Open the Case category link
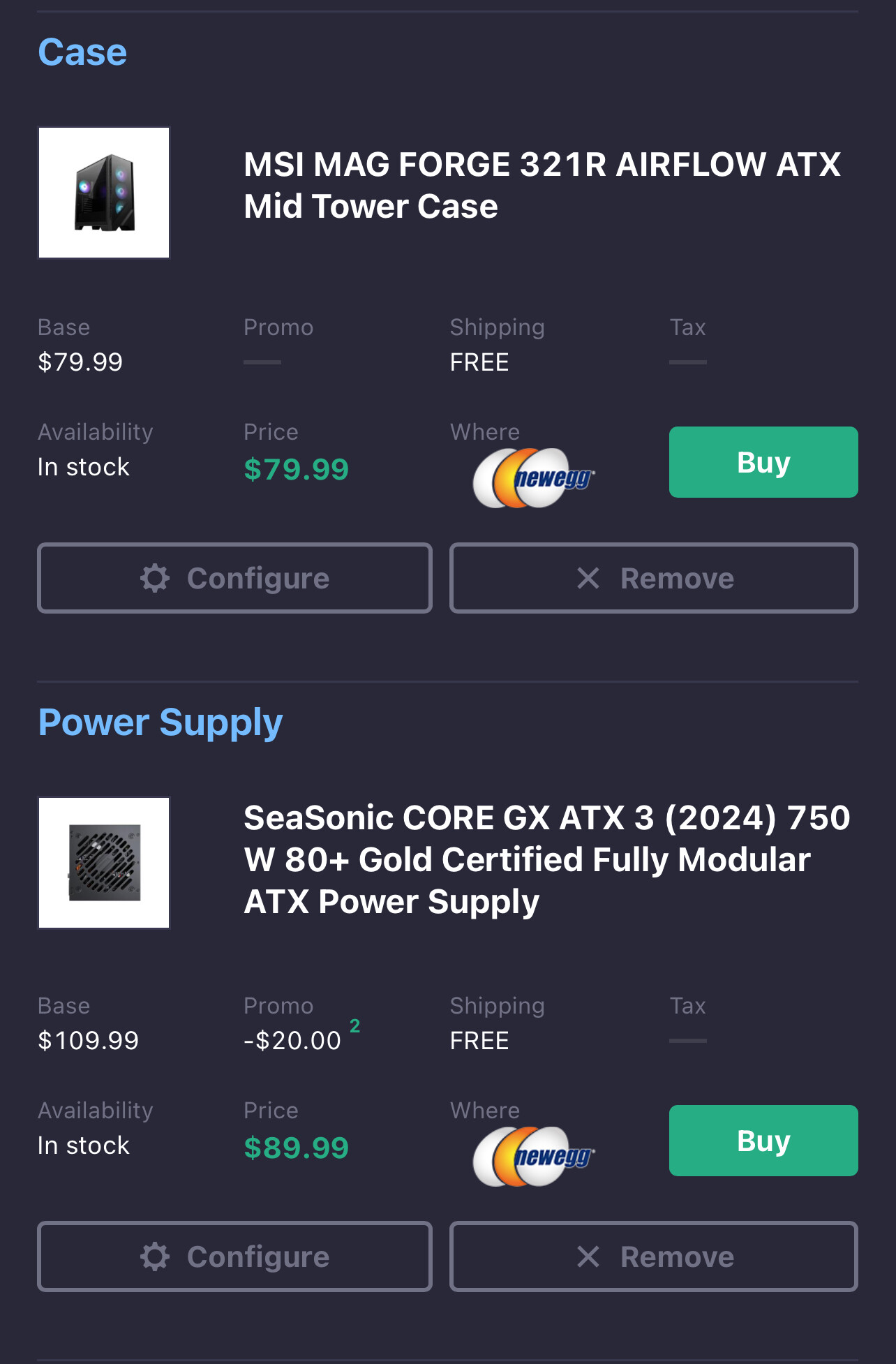 [82, 52]
